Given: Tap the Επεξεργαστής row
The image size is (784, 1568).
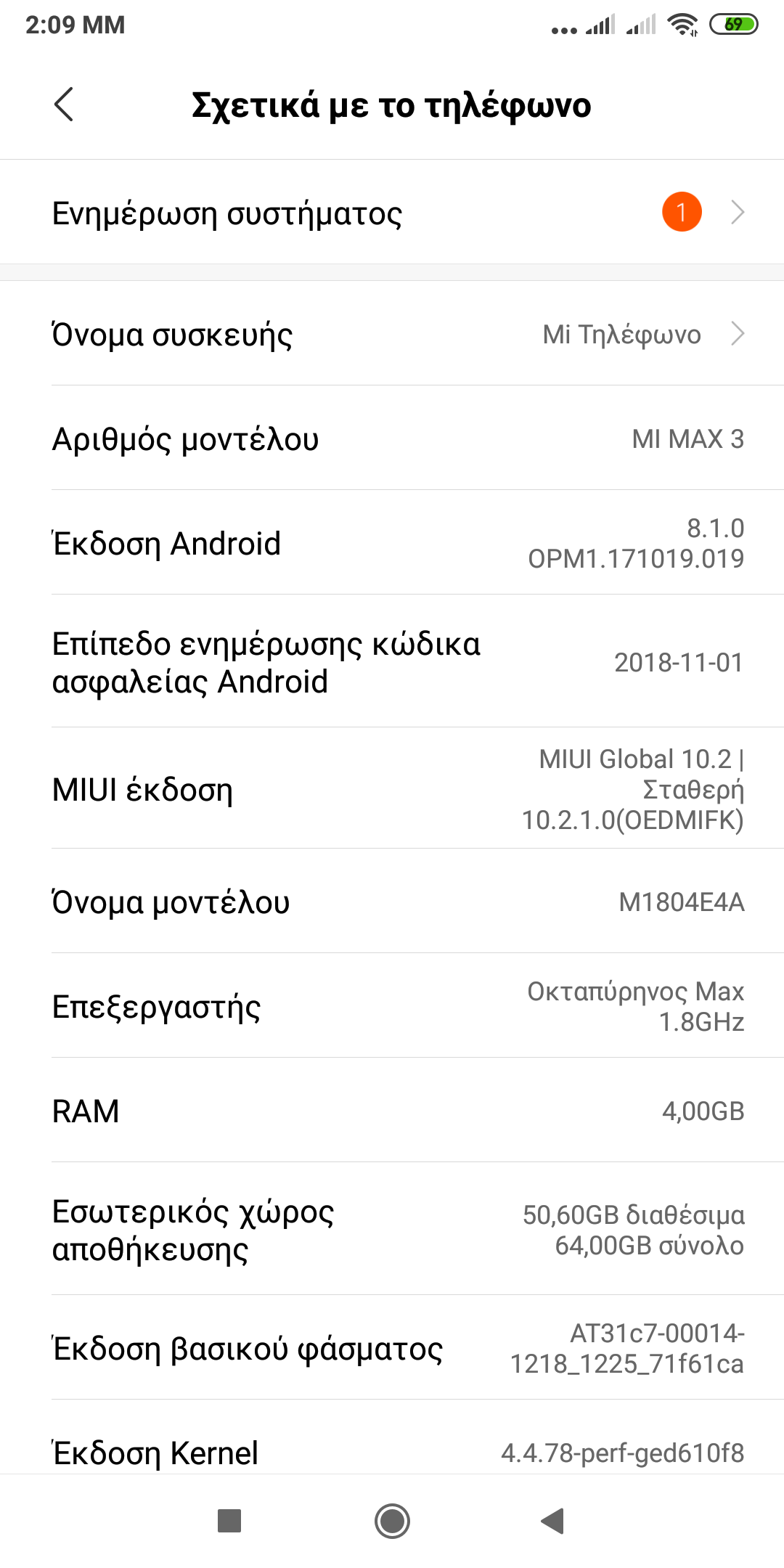Looking at the screenshot, I should pos(392,1006).
